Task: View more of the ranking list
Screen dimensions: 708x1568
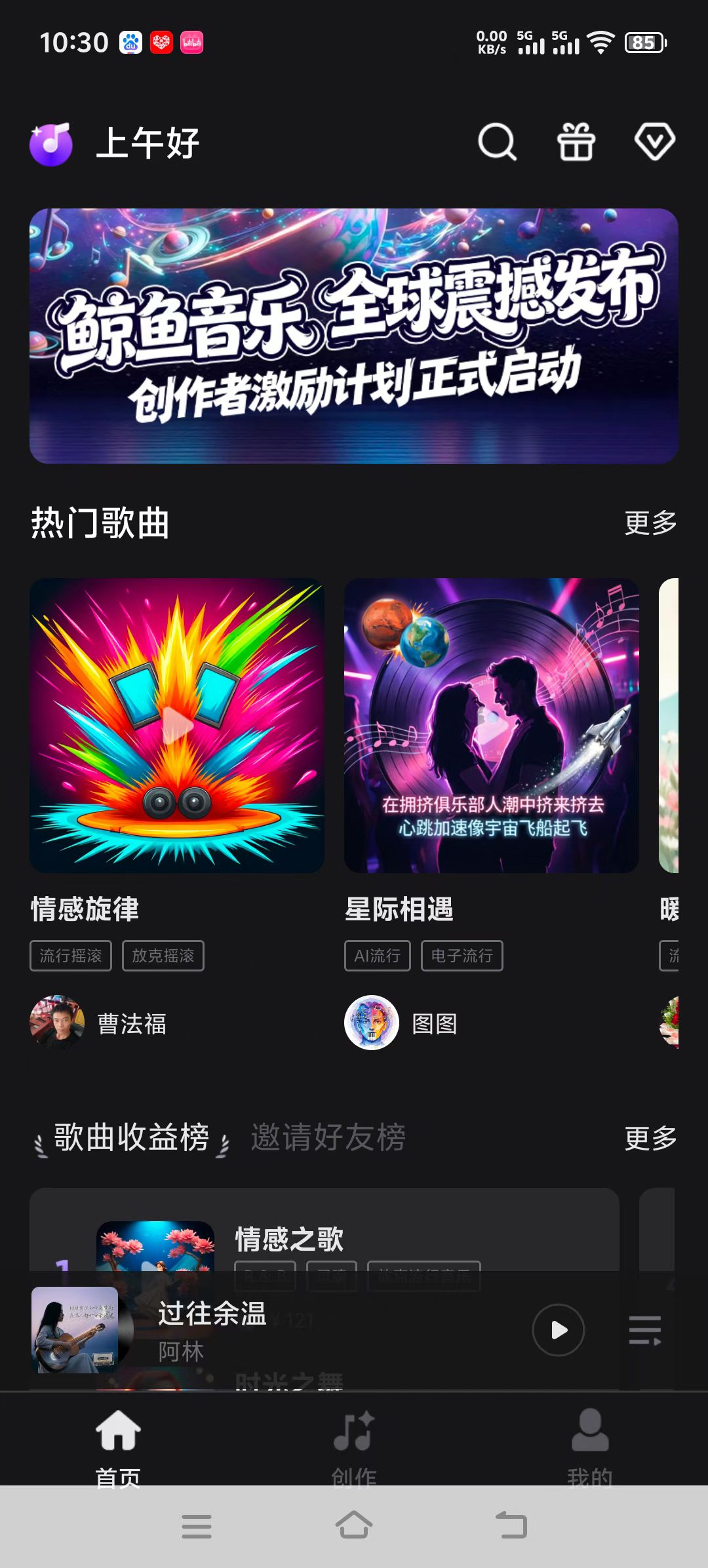Action: click(650, 1139)
